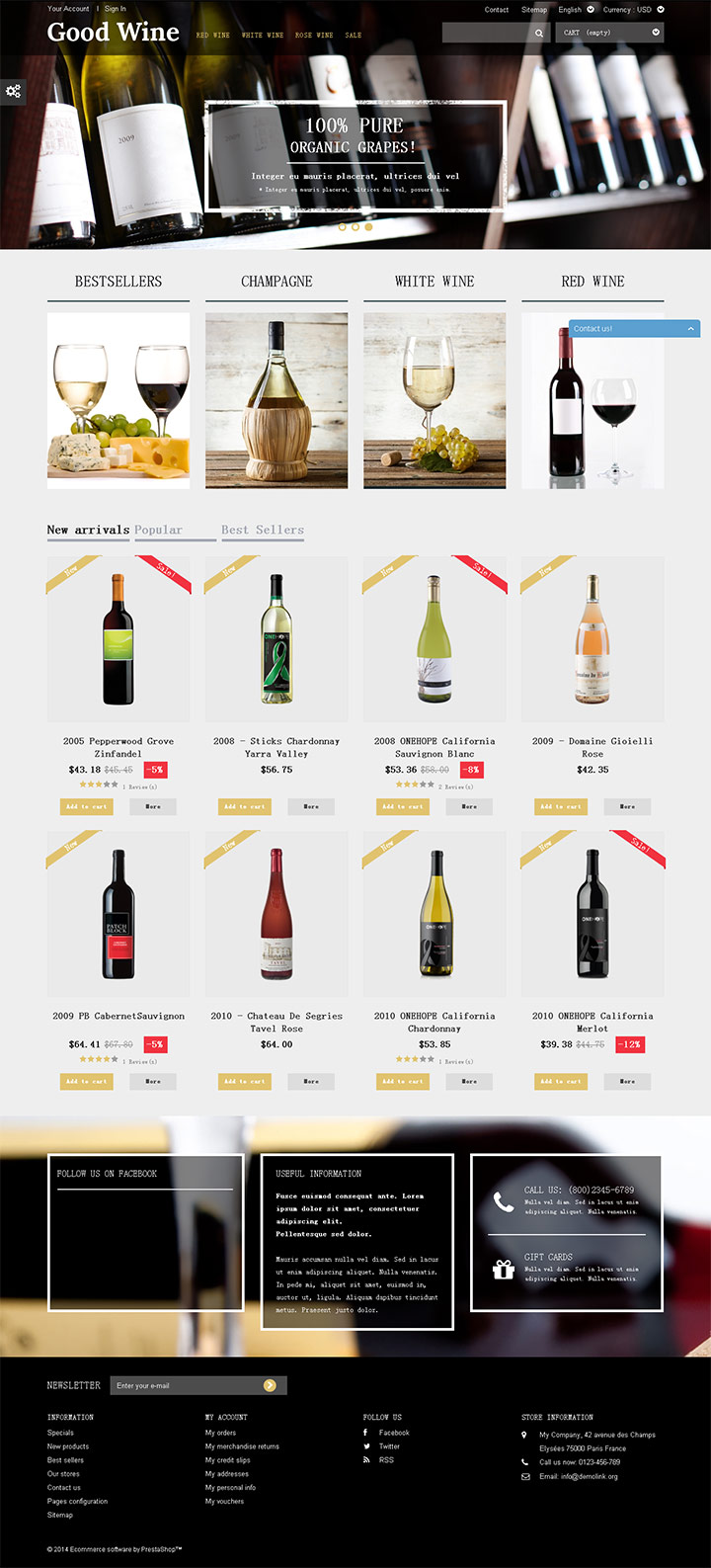Open My orders in footer
Viewport: 711px width, 1568px height.
[220, 1433]
